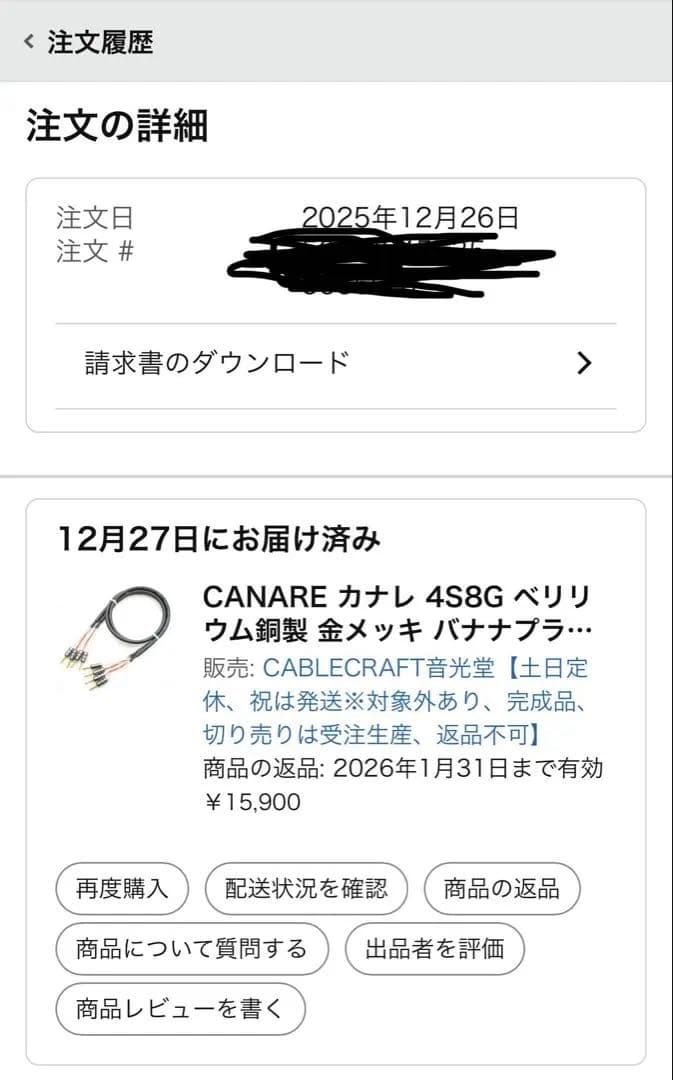Tap 再度購入 to buy again
Screen dimensions: 673x1080
coord(122,888)
